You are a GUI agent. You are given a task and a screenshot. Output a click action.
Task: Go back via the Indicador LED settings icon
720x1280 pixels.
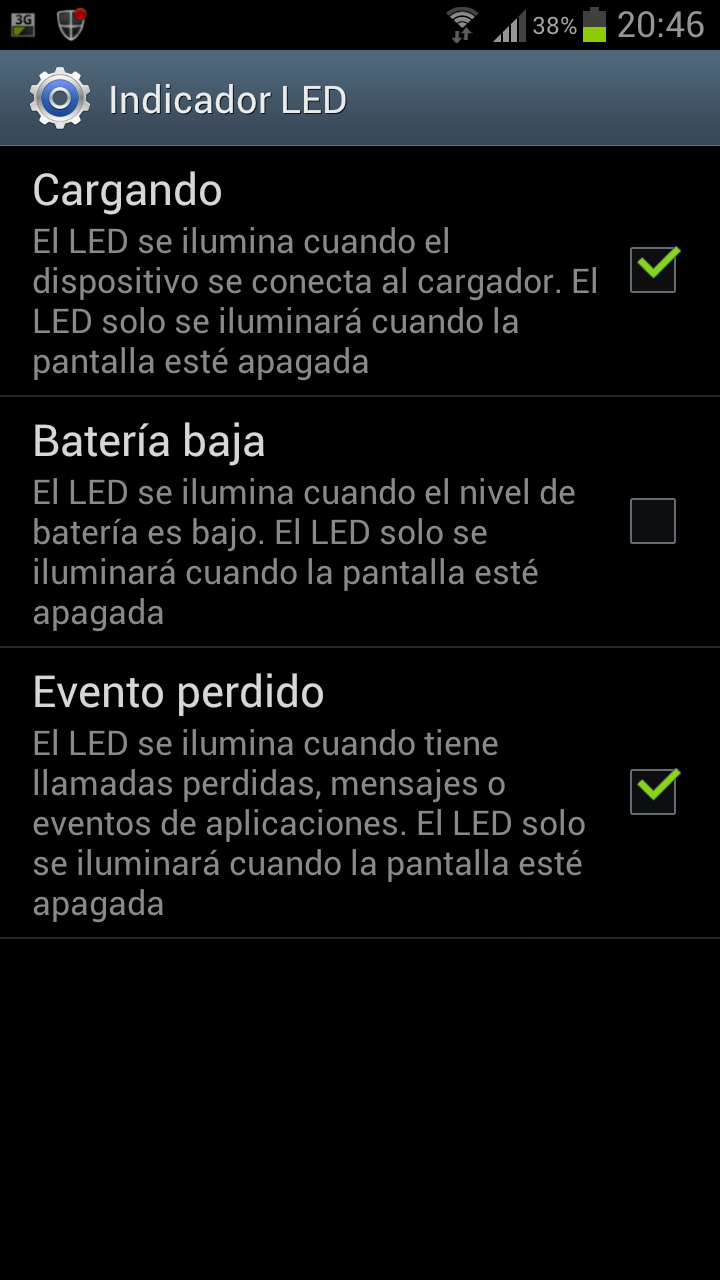point(60,98)
